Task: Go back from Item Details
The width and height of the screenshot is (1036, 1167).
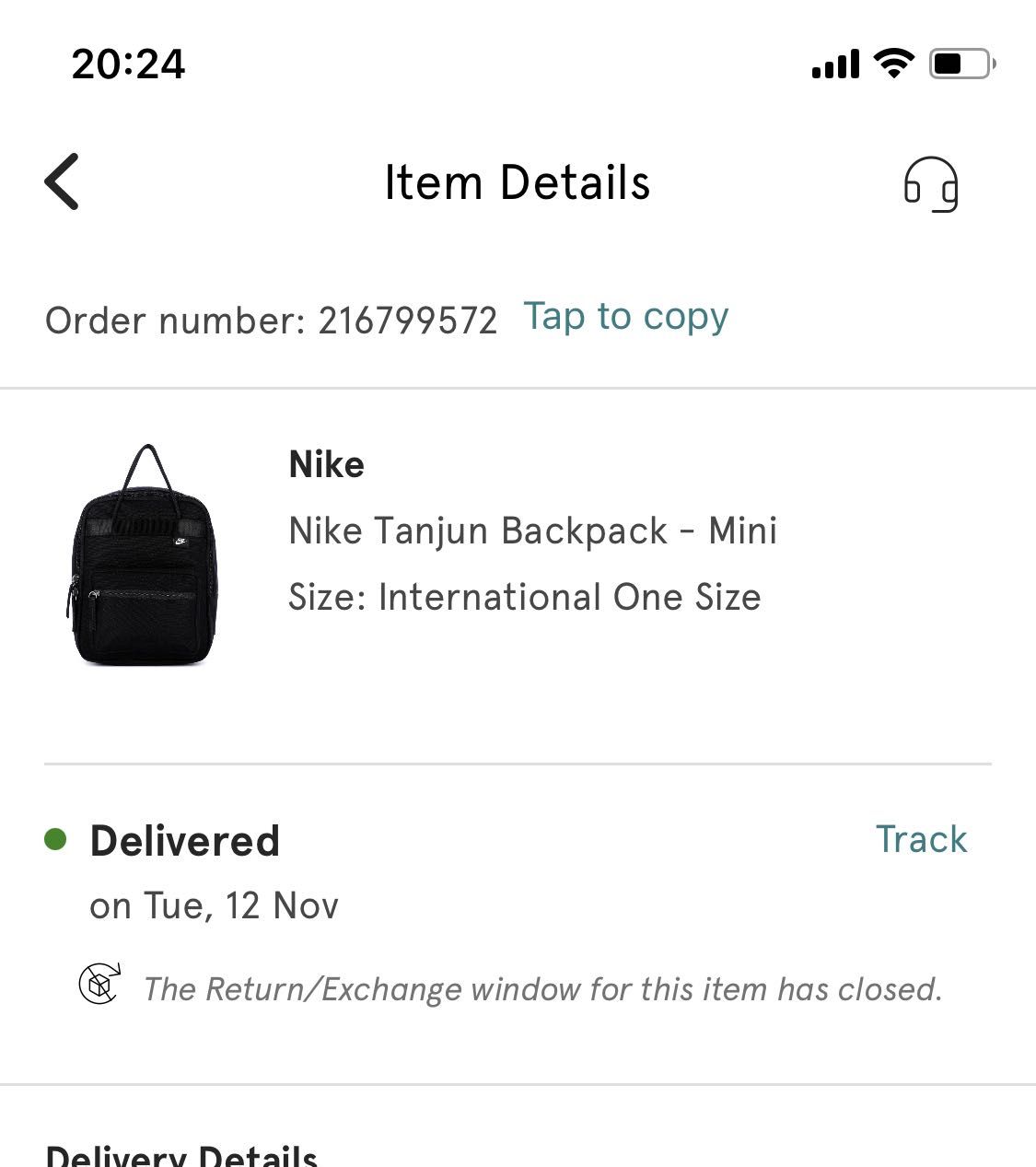Action: pyautogui.click(x=62, y=181)
